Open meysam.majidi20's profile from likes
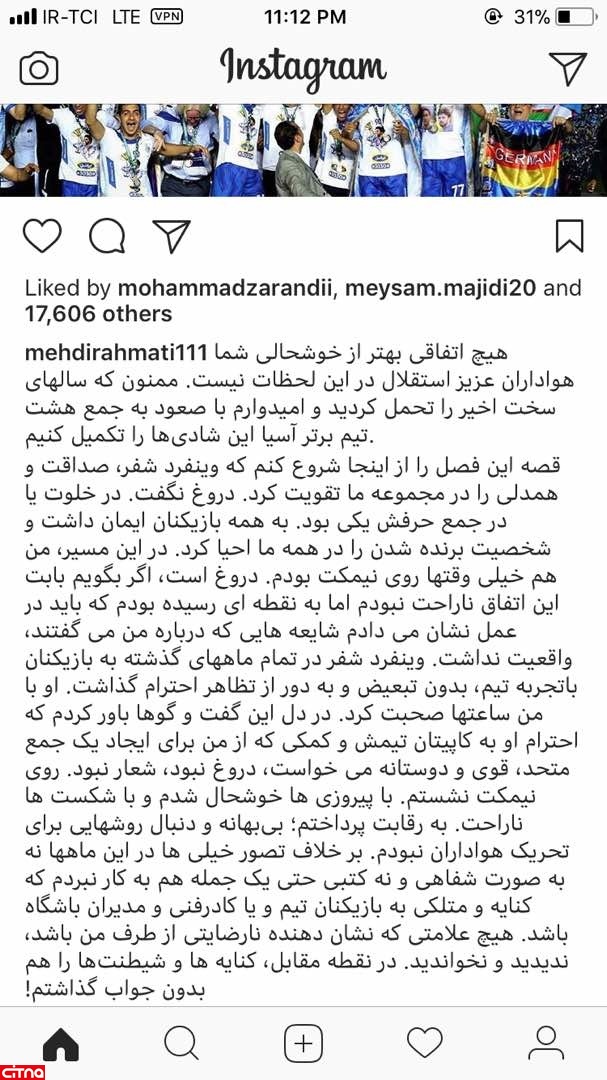The height and width of the screenshot is (1080, 607). pyautogui.click(x=444, y=289)
